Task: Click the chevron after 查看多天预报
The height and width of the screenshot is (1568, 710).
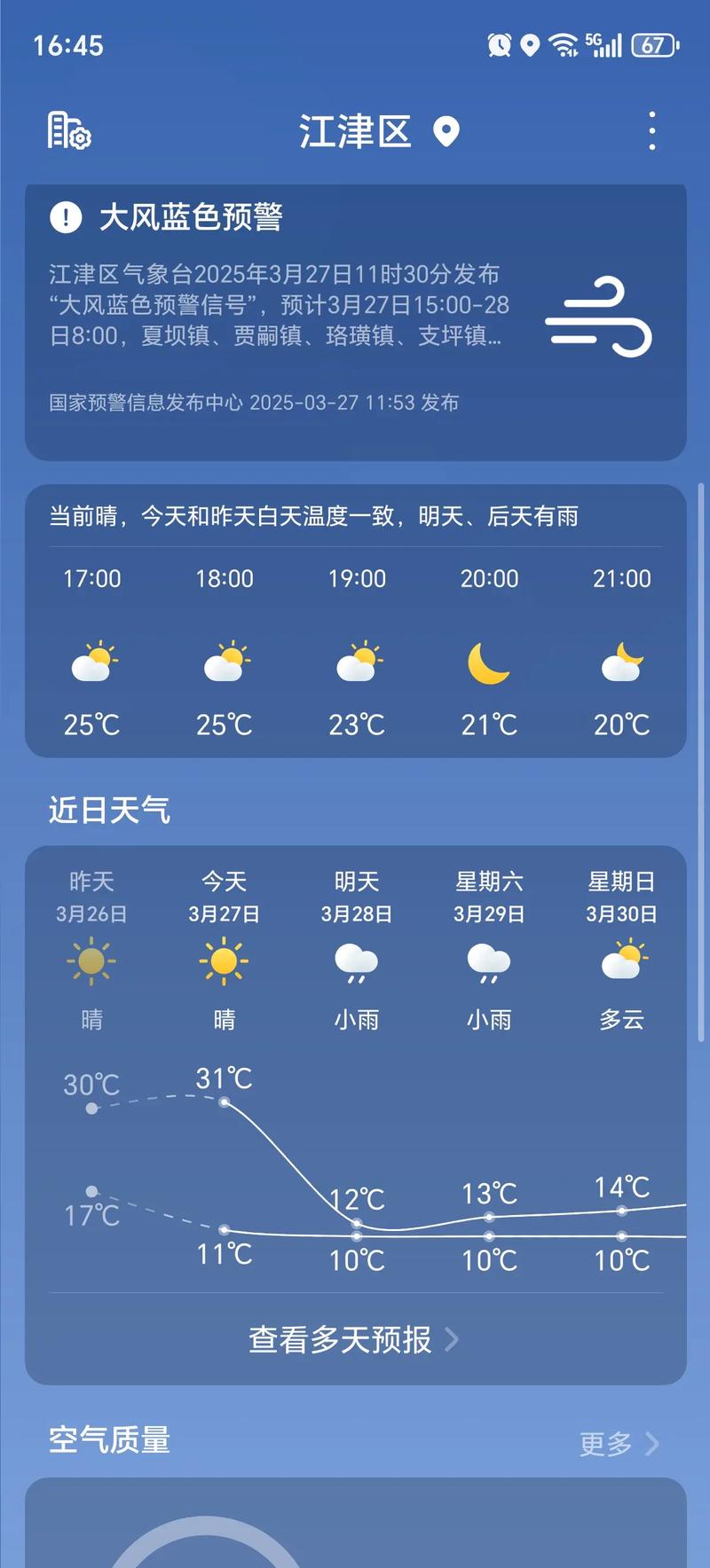Action: point(453,1341)
